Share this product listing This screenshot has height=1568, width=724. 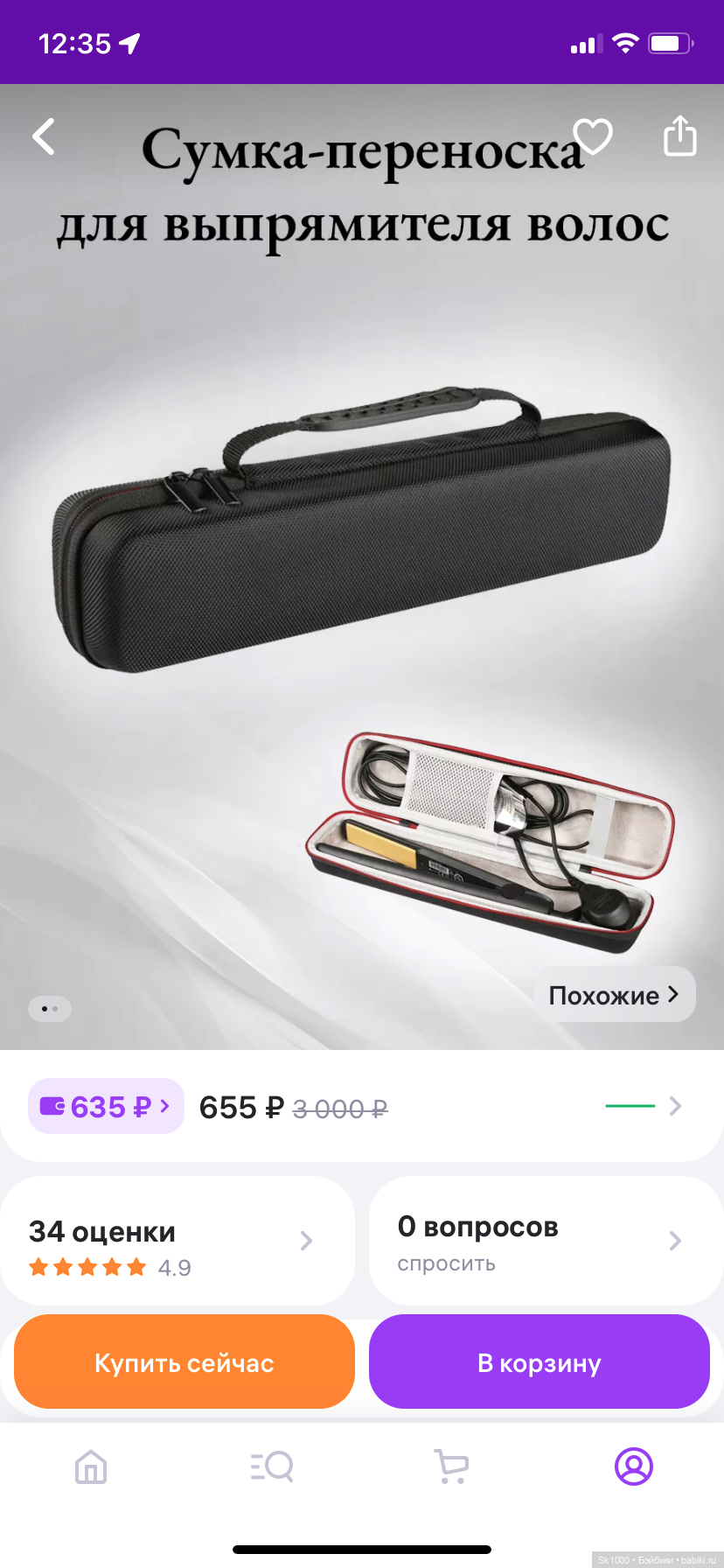coord(679,137)
